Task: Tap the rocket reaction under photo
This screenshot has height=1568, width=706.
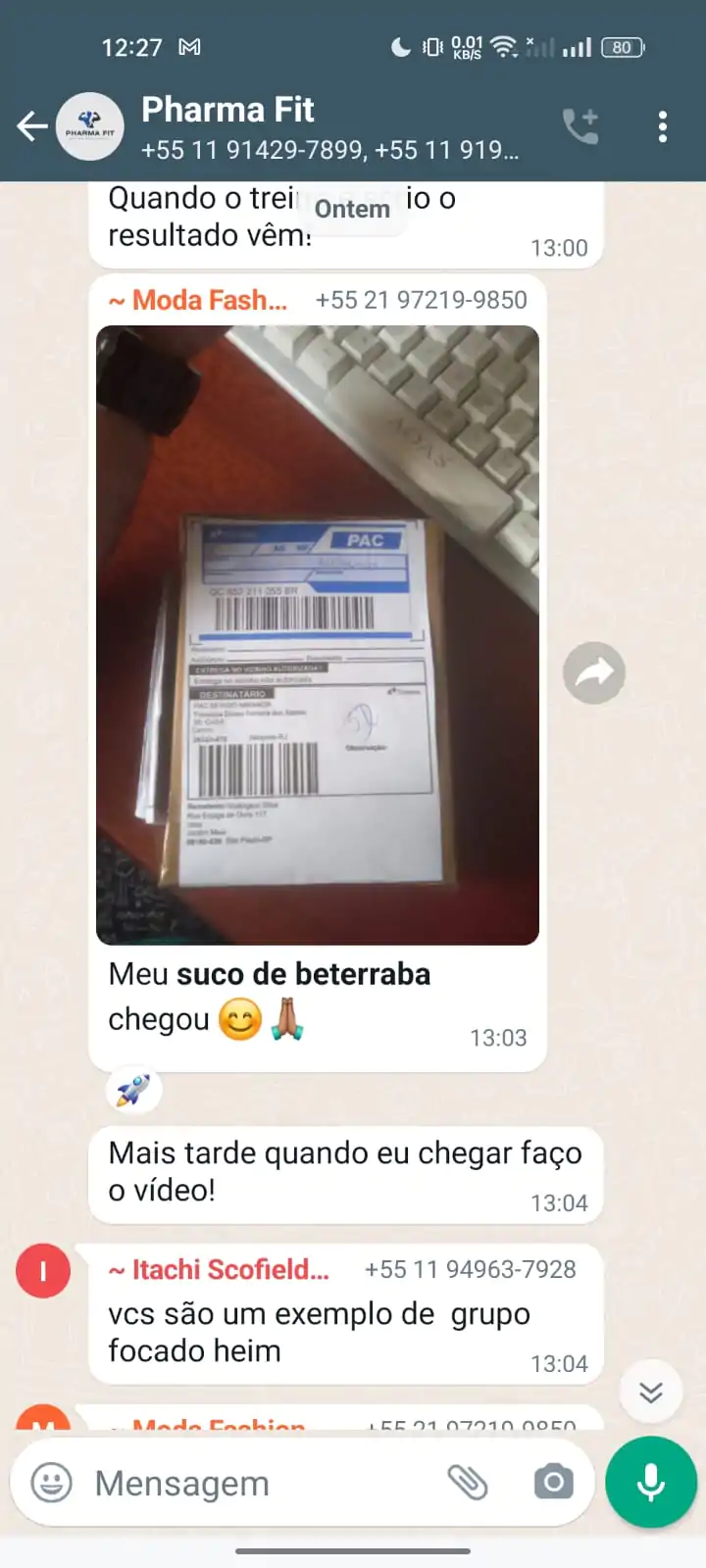Action: point(133,1089)
